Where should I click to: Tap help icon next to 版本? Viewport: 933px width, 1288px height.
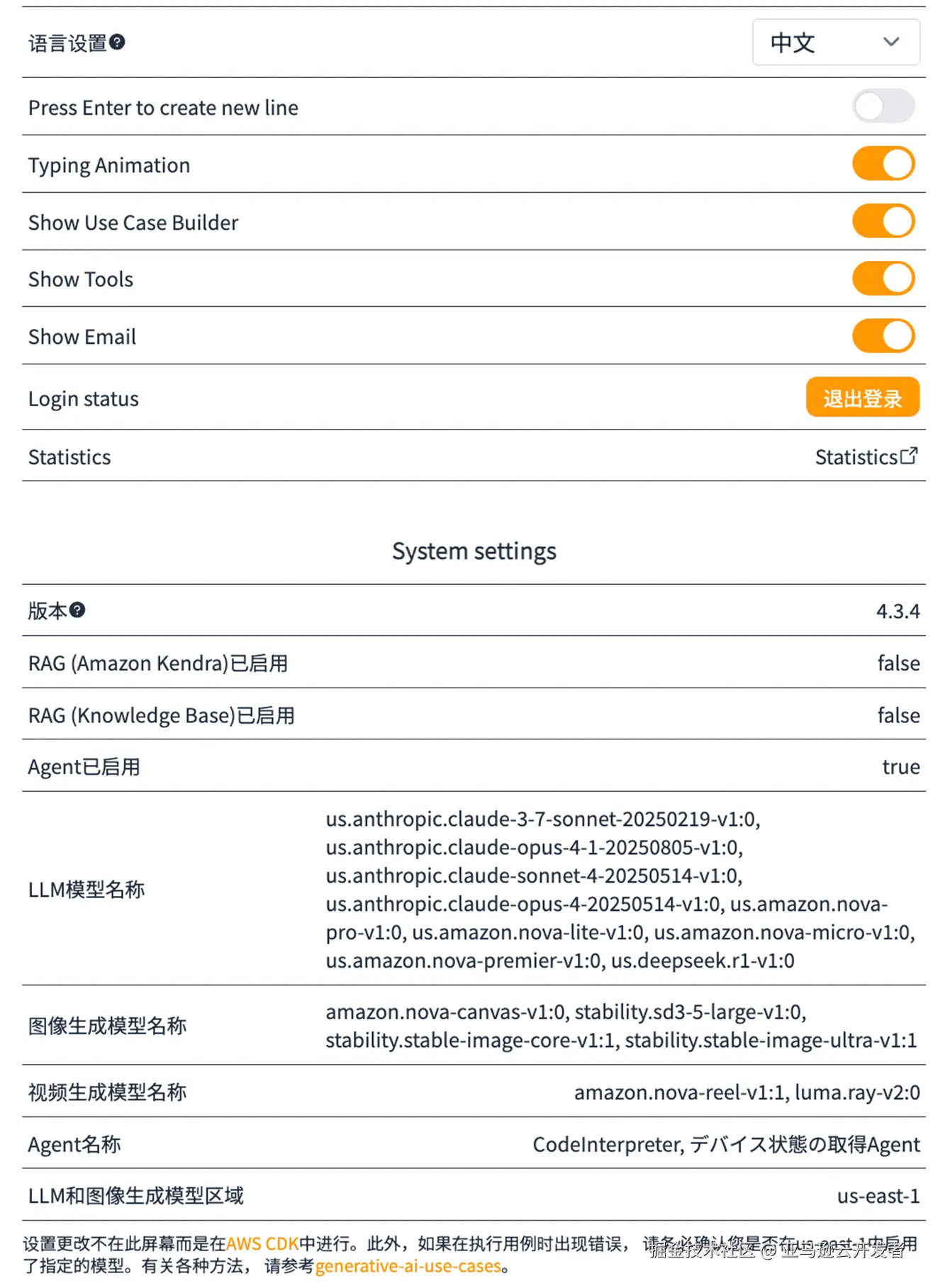77,610
